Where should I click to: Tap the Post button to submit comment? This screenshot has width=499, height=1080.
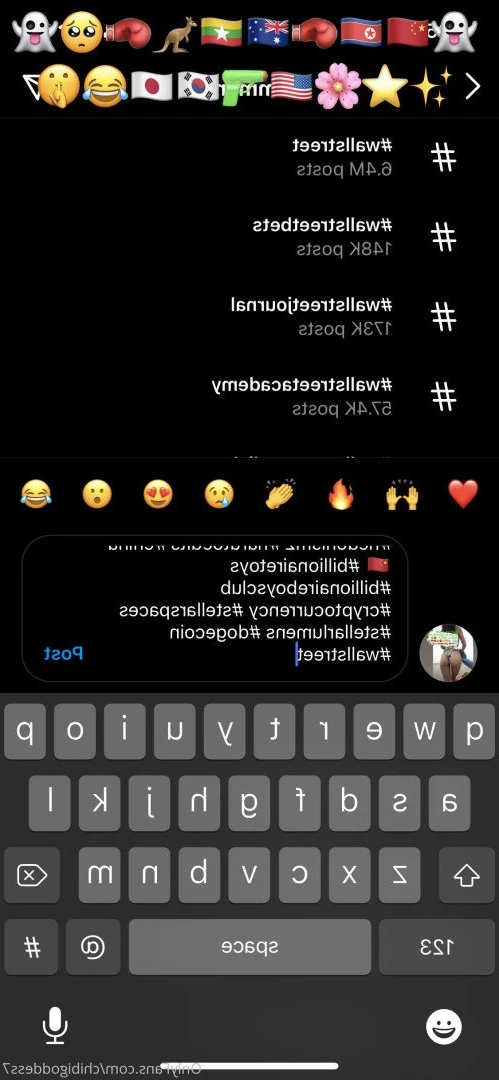pos(63,654)
